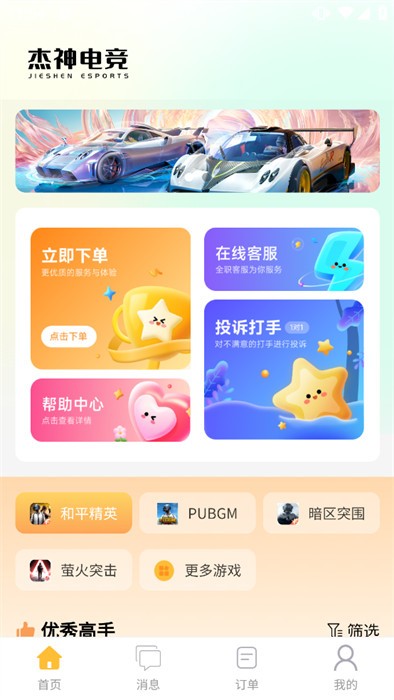Image resolution: width=394 pixels, height=700 pixels.
Task: Select the 和平精英 game chip
Action: [74, 513]
